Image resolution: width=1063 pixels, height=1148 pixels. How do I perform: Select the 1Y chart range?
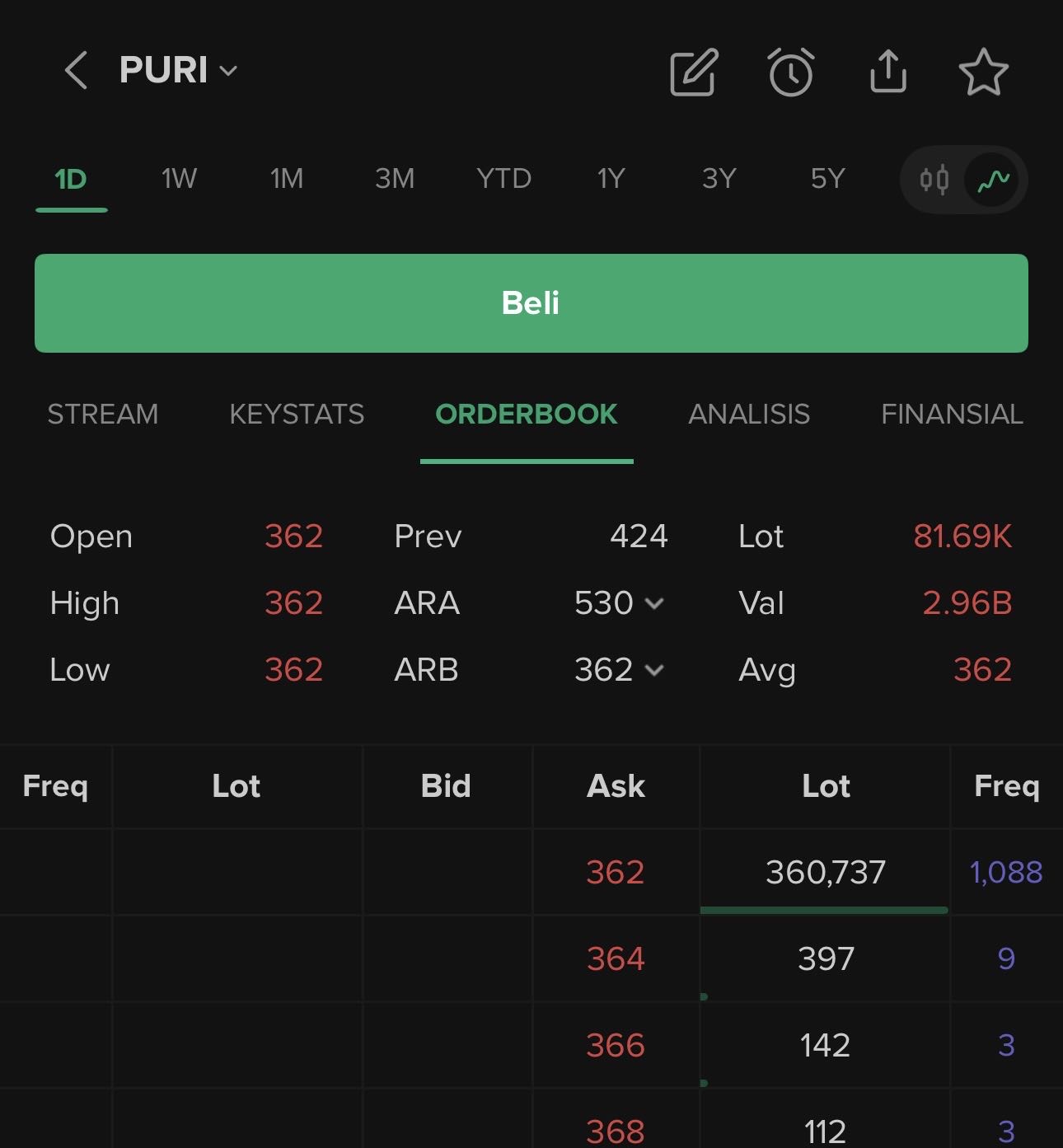coord(611,179)
